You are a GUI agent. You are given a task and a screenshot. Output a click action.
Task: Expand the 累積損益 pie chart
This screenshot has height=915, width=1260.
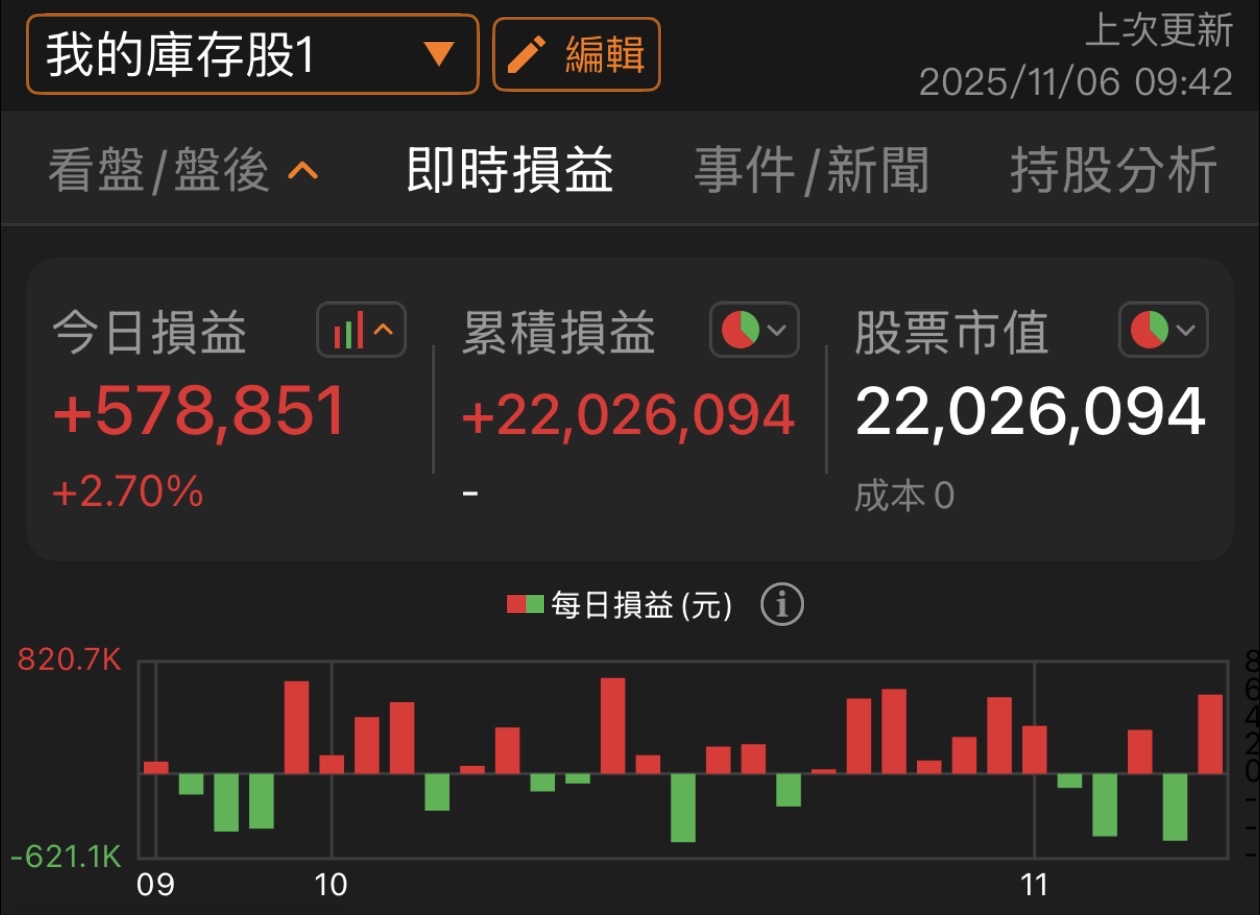[x=755, y=330]
